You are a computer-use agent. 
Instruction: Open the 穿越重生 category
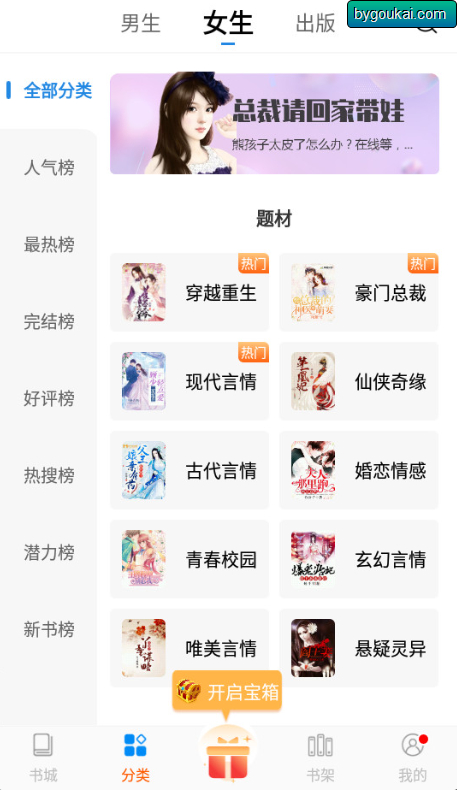(x=189, y=292)
